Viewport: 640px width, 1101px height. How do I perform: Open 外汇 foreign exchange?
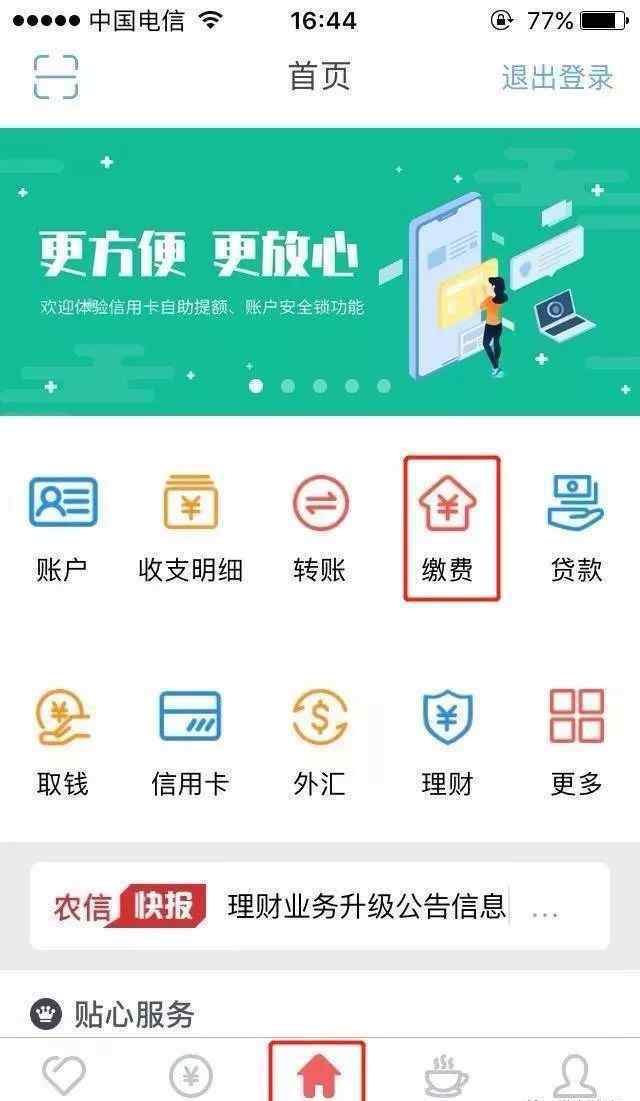coord(320,744)
